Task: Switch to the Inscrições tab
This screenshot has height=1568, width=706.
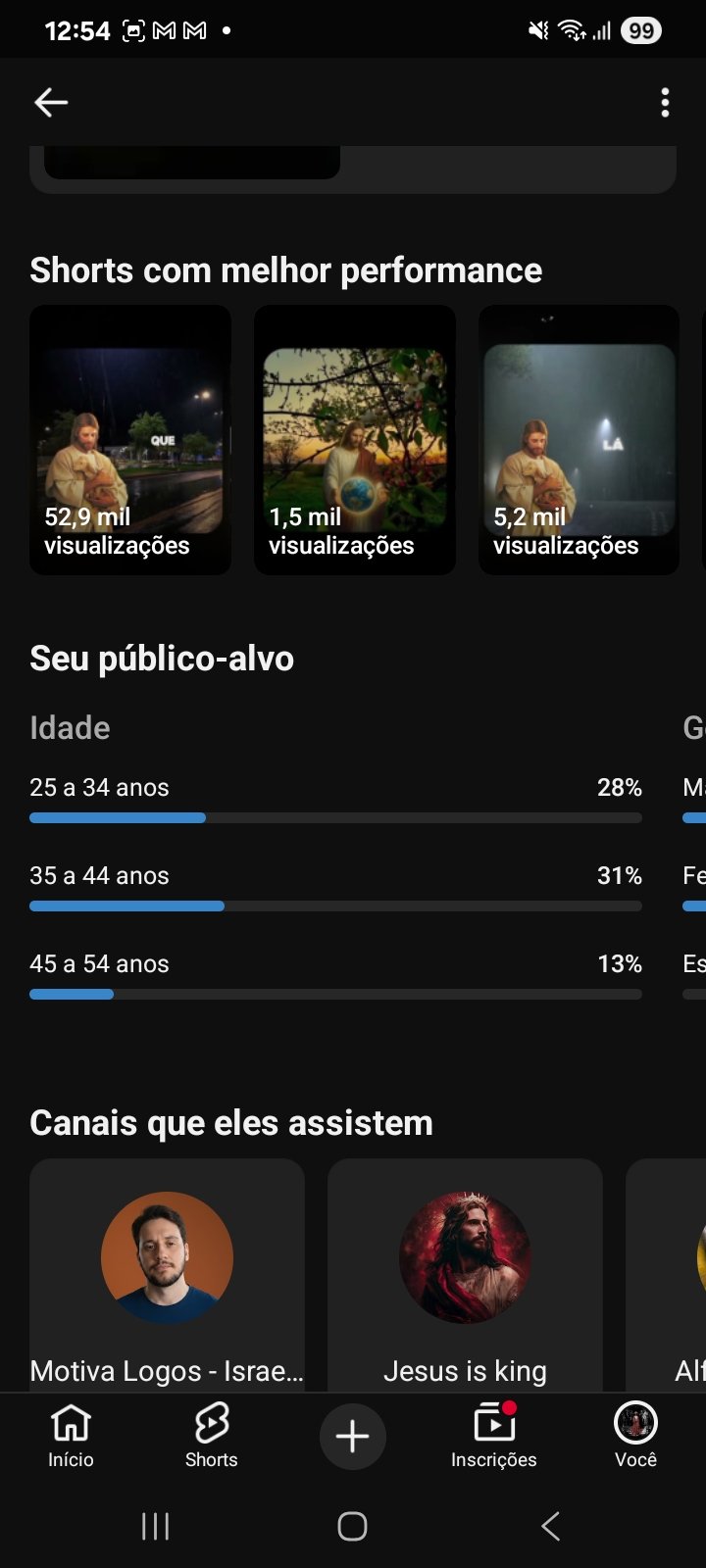Action: coord(494,1436)
